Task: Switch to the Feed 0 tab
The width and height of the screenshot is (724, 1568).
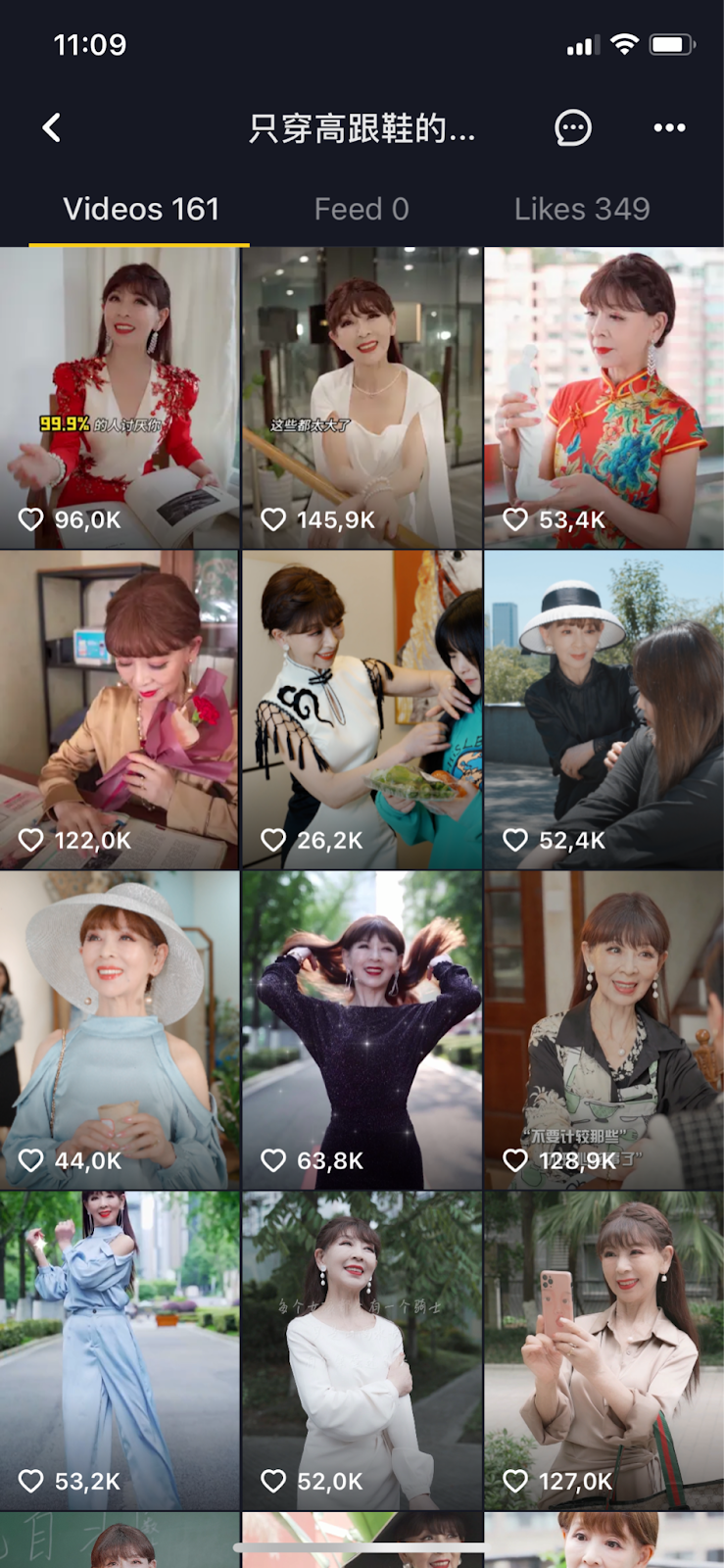Action: (x=362, y=209)
